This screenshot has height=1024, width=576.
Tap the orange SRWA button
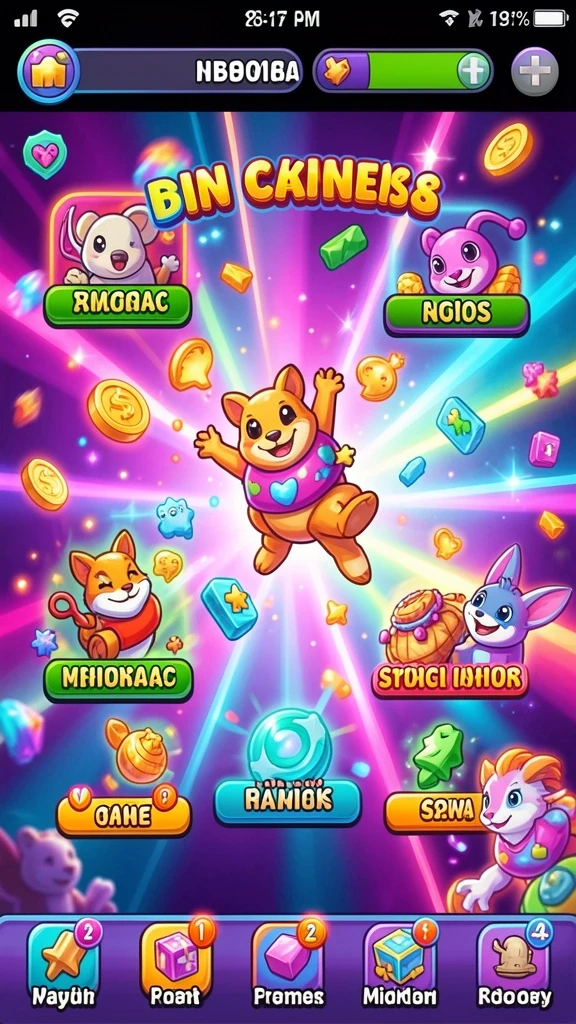pos(438,812)
